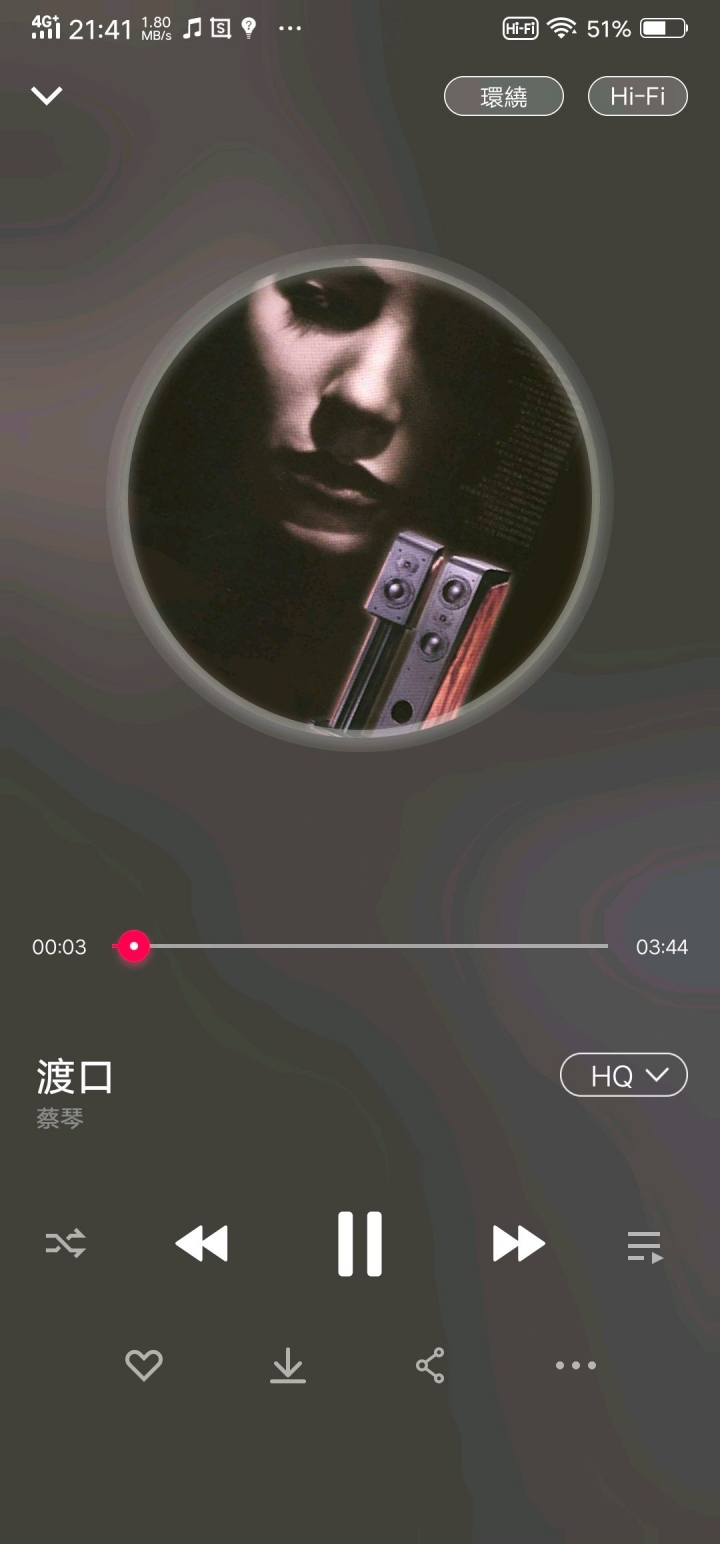720x1544 pixels.
Task: Skip to the previous track
Action: (x=202, y=1244)
